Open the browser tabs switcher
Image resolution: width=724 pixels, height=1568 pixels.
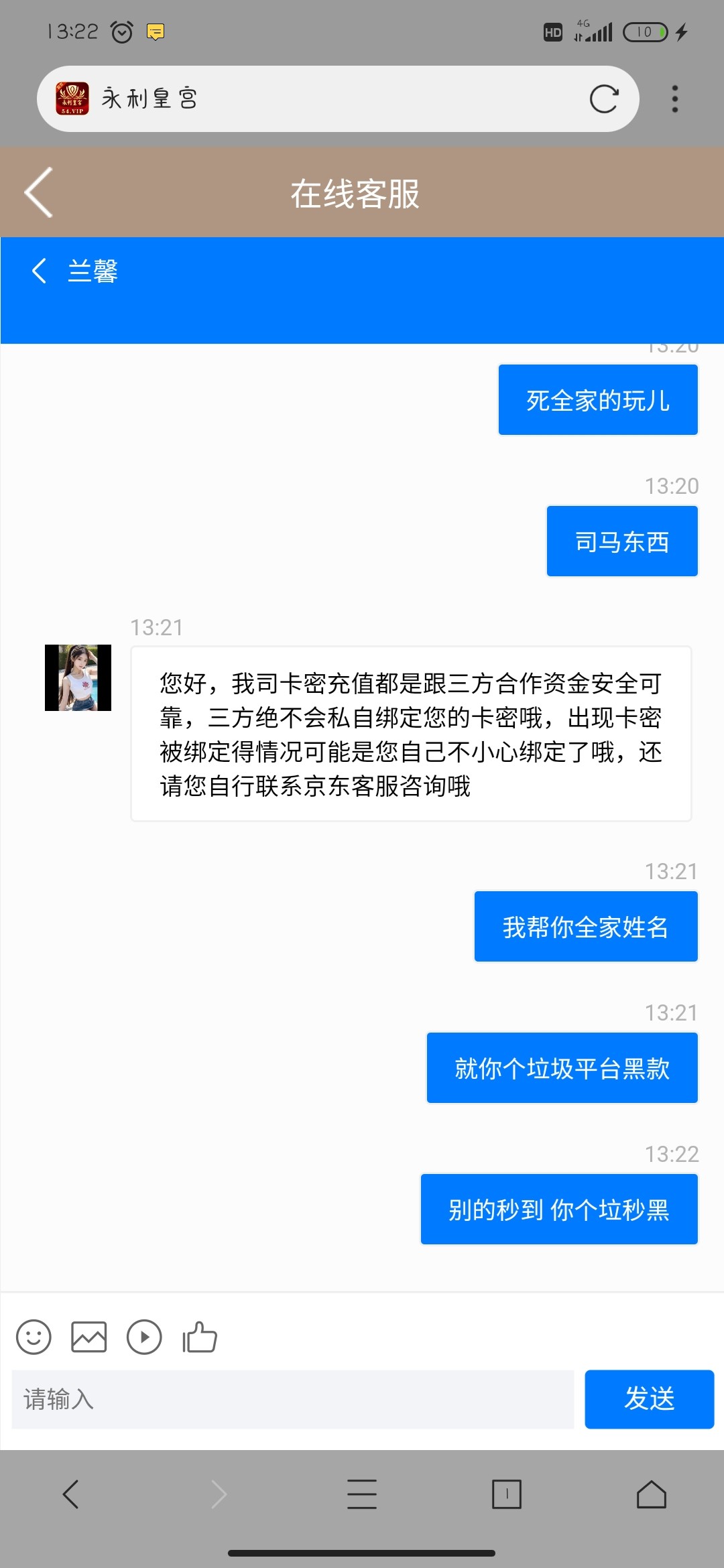pos(507,1494)
